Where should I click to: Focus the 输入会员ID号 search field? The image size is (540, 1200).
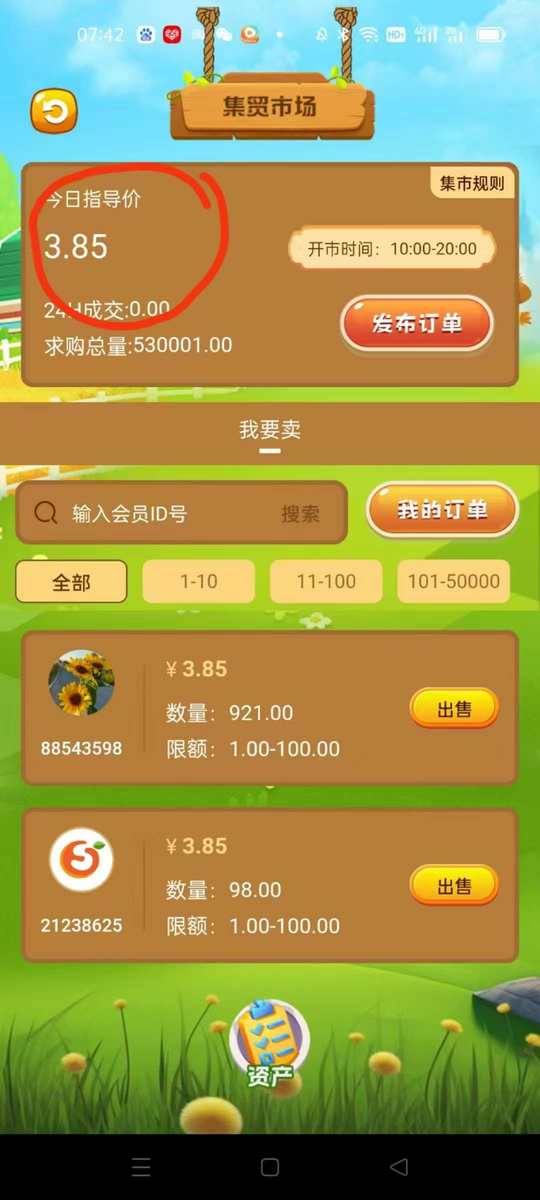(165, 514)
